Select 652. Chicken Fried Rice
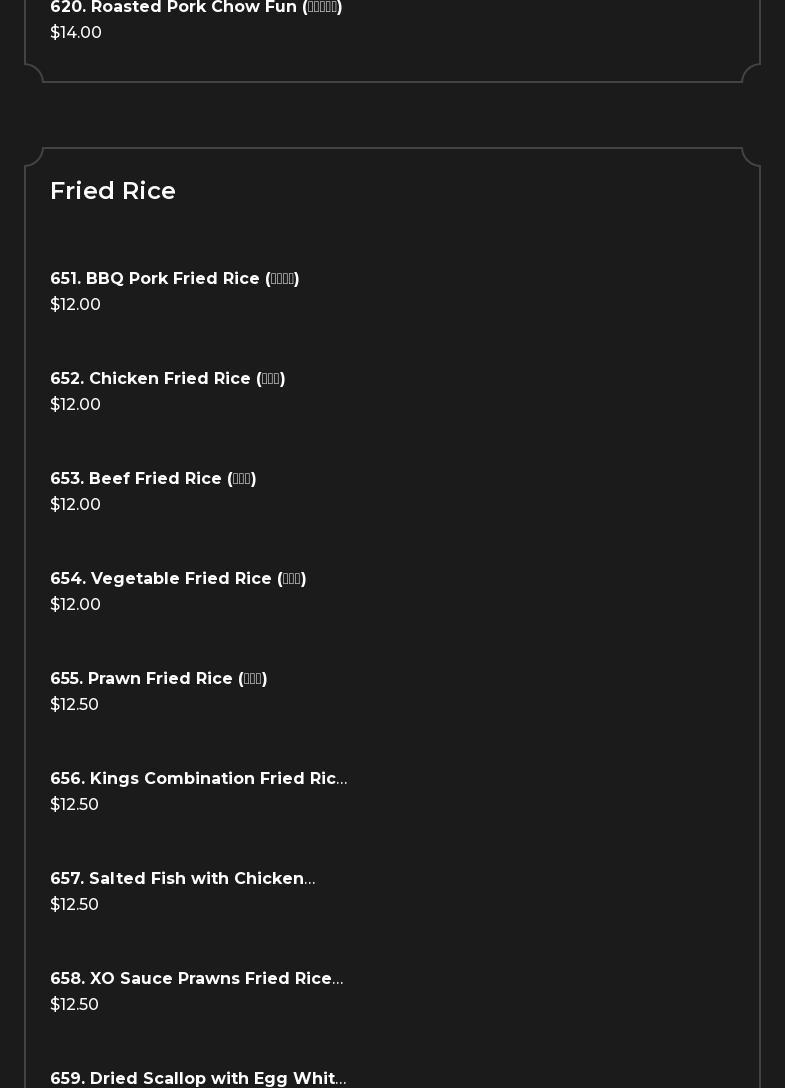Viewport: 785px width, 1088px height. pos(168,379)
